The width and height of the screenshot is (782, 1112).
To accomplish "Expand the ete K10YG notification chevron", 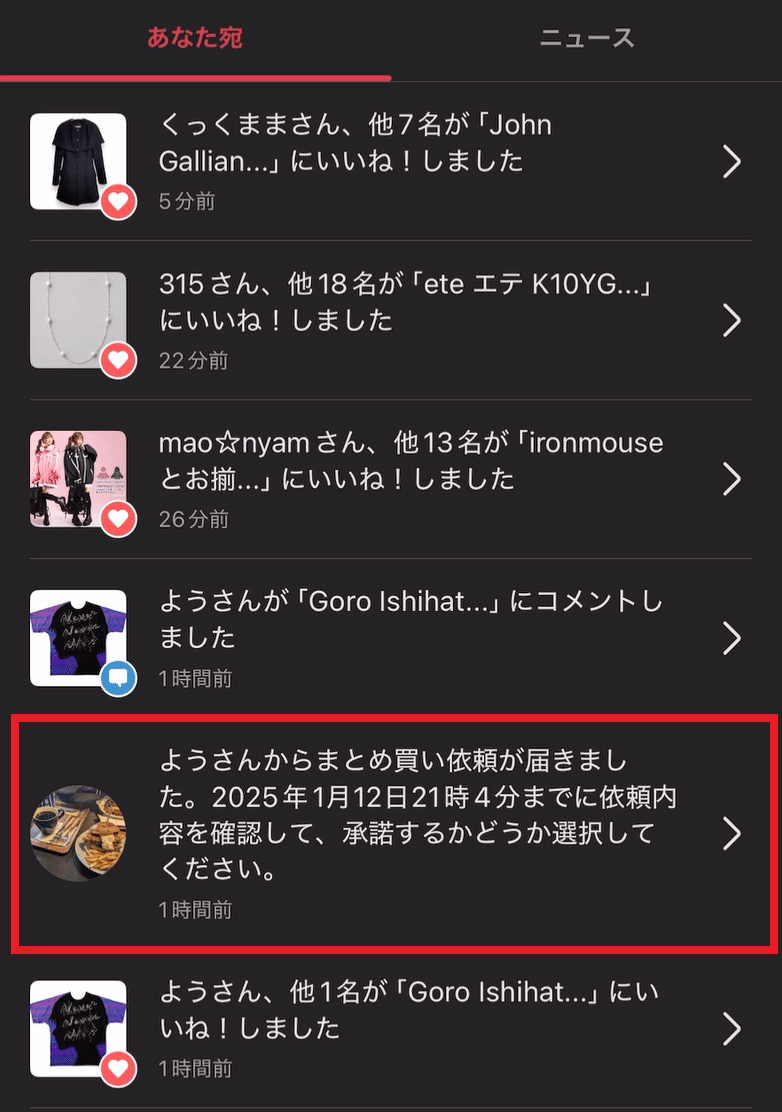I will coord(732,320).
